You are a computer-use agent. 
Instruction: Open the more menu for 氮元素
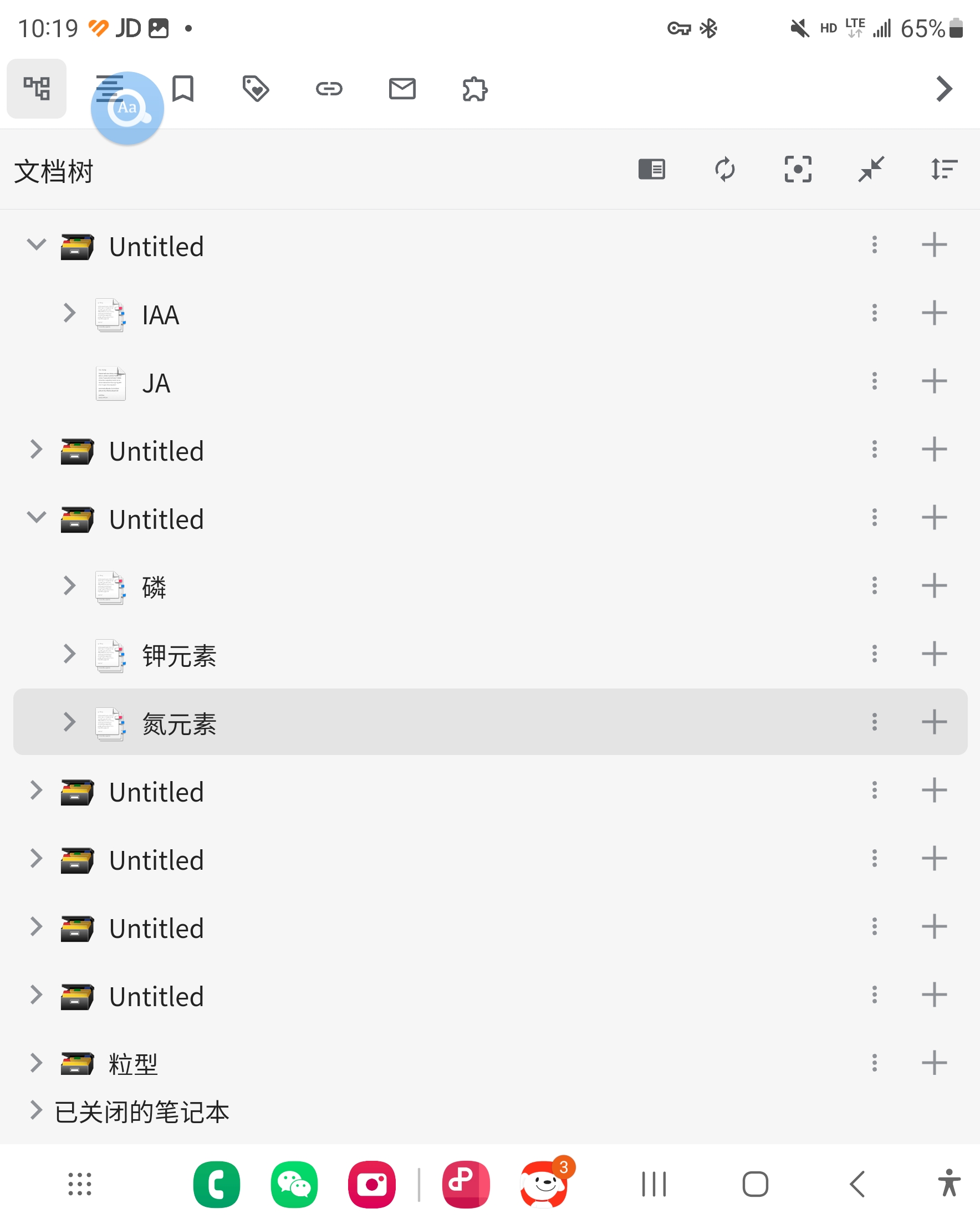coord(873,723)
